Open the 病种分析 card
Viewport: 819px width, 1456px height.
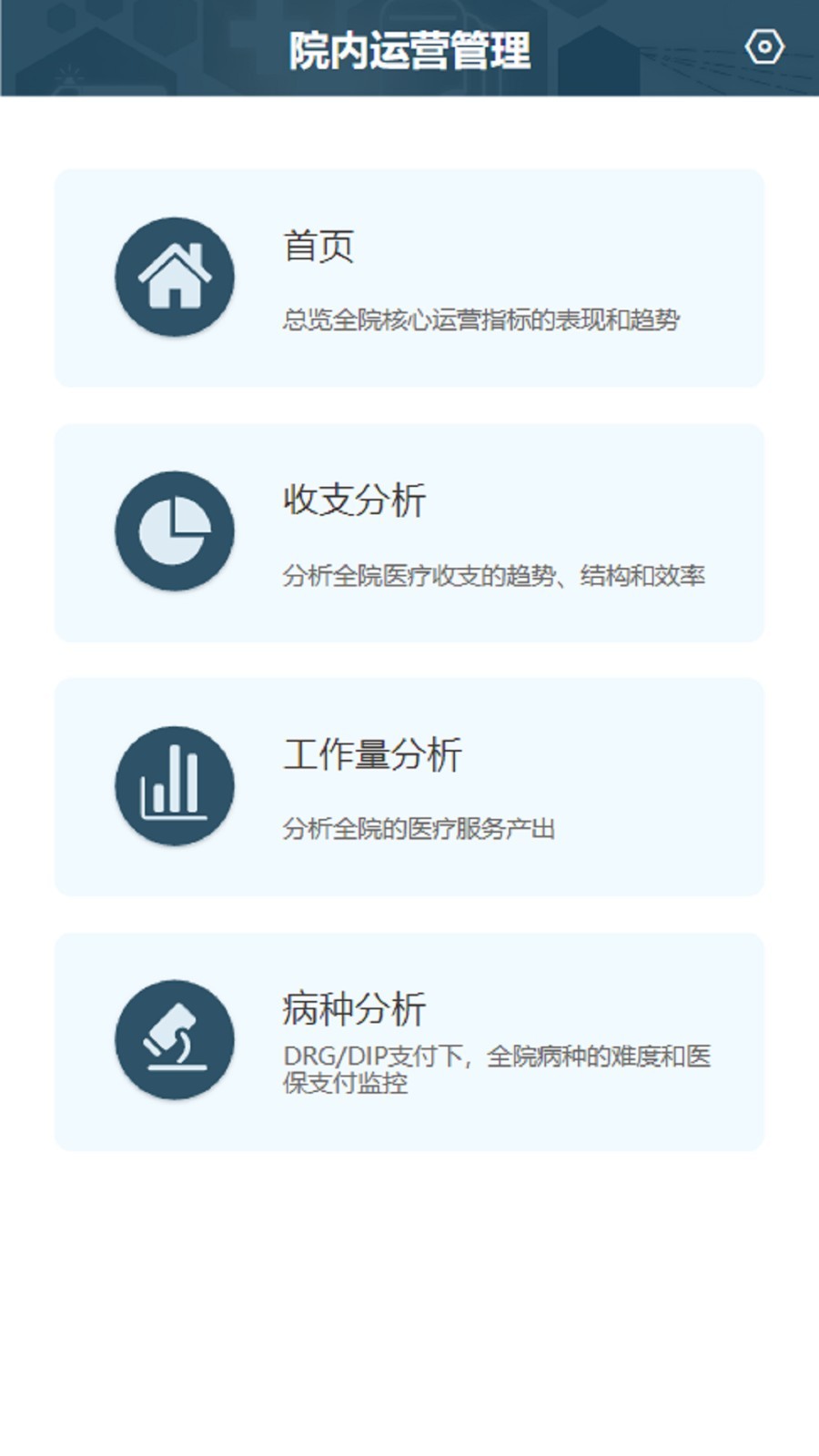(409, 1039)
